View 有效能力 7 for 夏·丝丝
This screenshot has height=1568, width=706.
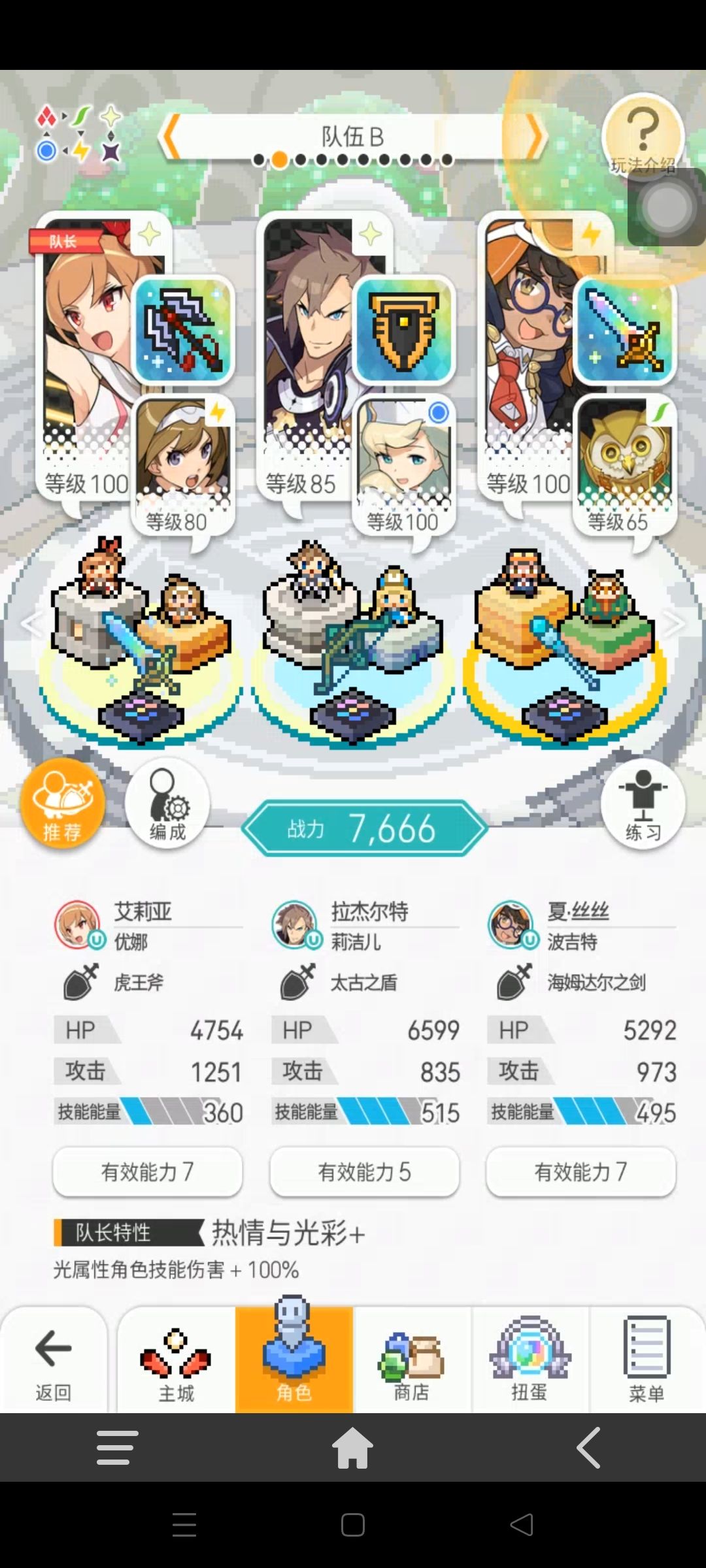tap(580, 1172)
